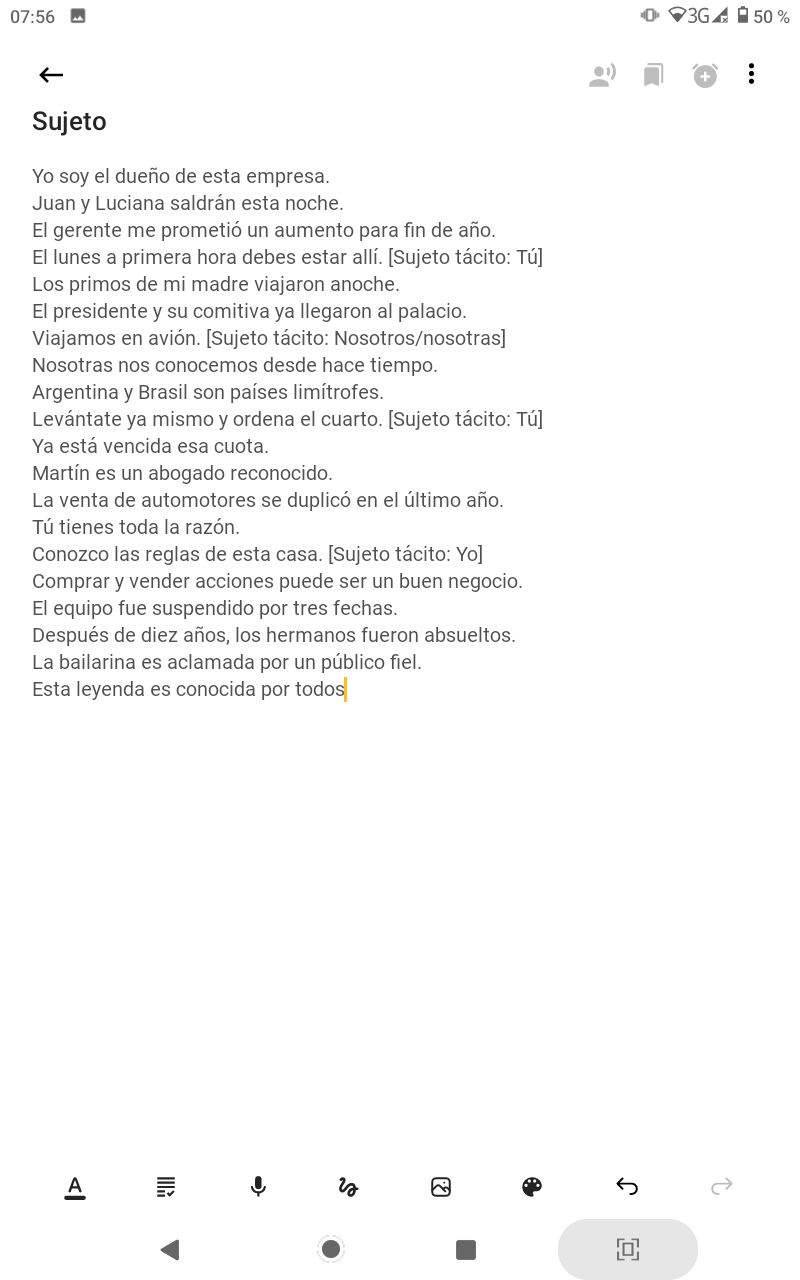Image resolution: width=800 pixels, height=1280 pixels.
Task: Open recent apps with the square button
Action: (465, 1249)
